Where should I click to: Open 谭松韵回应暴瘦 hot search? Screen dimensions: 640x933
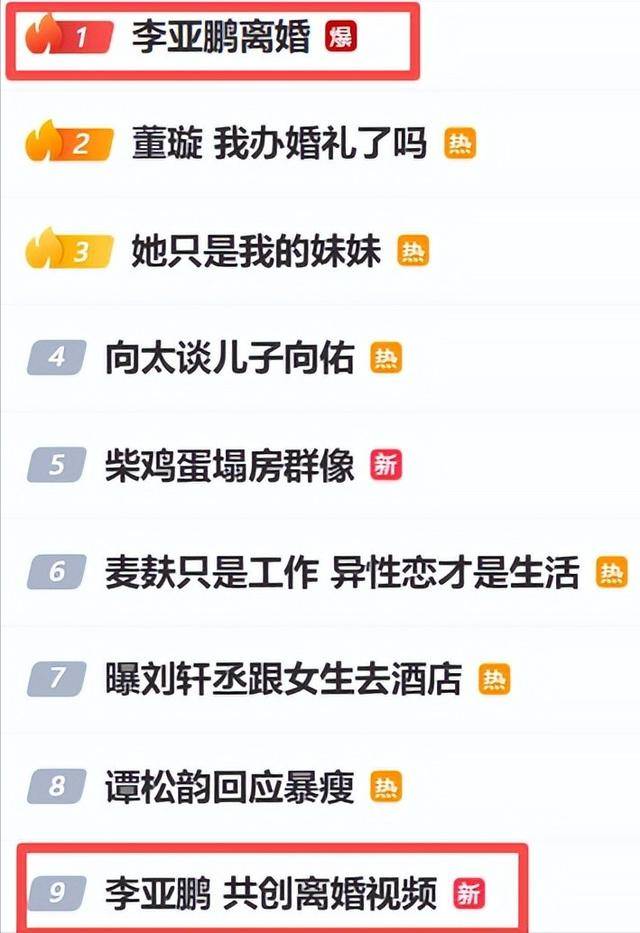(229, 787)
